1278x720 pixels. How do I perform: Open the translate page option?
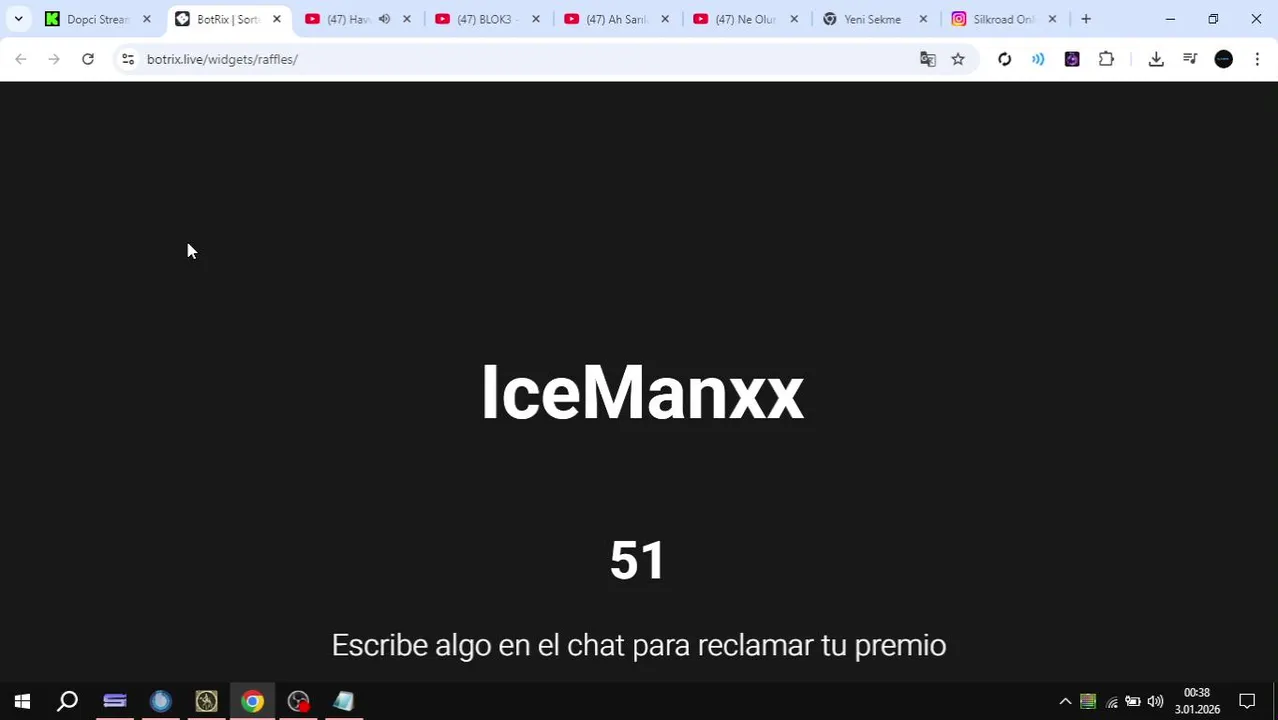pos(927,59)
